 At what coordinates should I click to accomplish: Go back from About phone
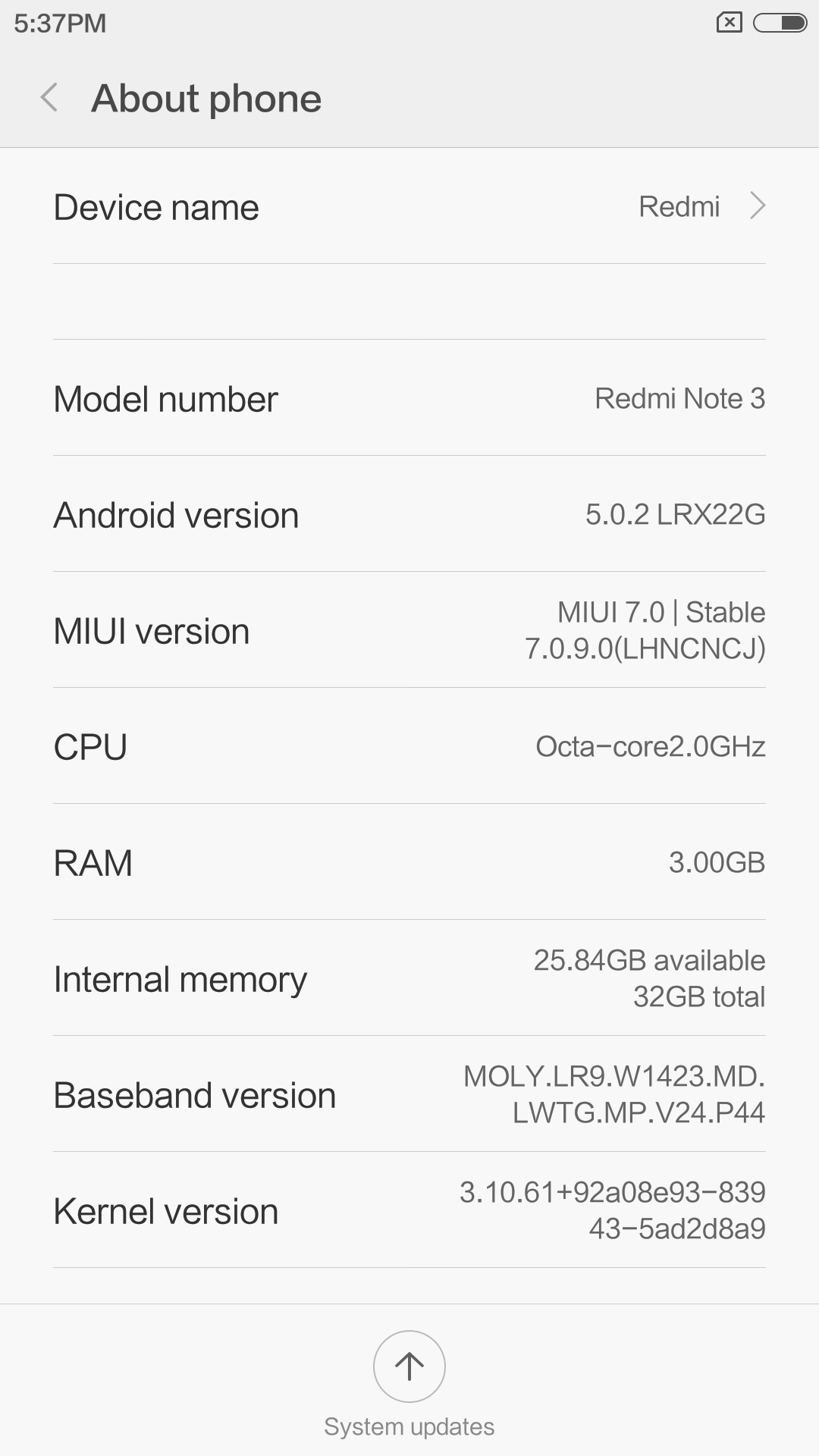50,98
